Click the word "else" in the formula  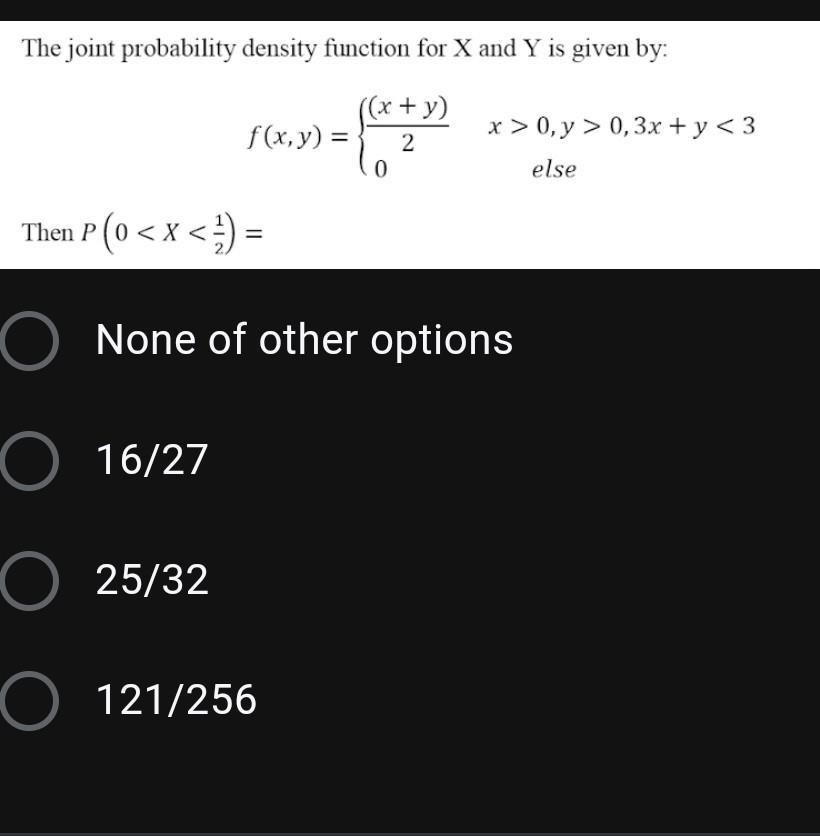(551, 169)
